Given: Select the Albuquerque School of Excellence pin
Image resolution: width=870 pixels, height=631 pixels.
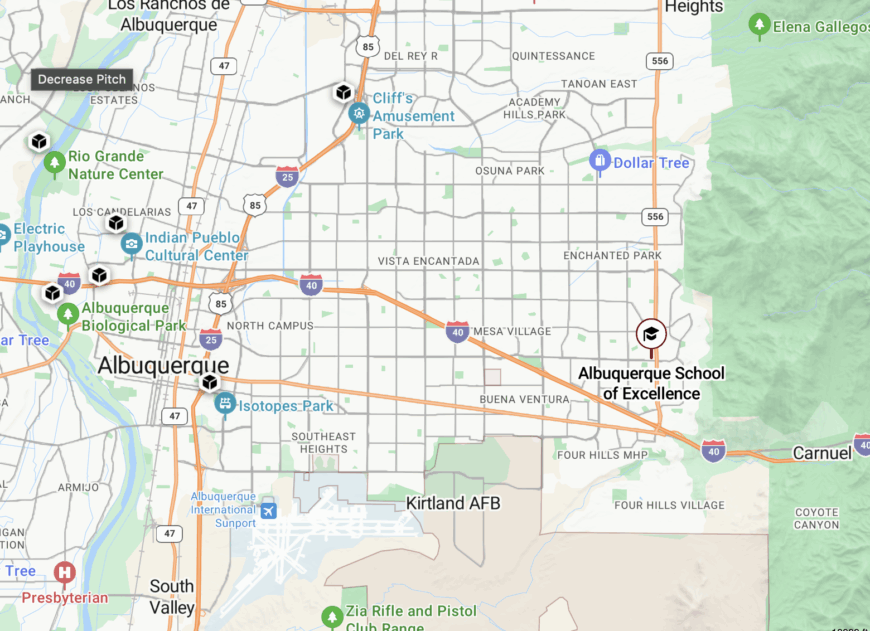Looking at the screenshot, I should pos(651,334).
